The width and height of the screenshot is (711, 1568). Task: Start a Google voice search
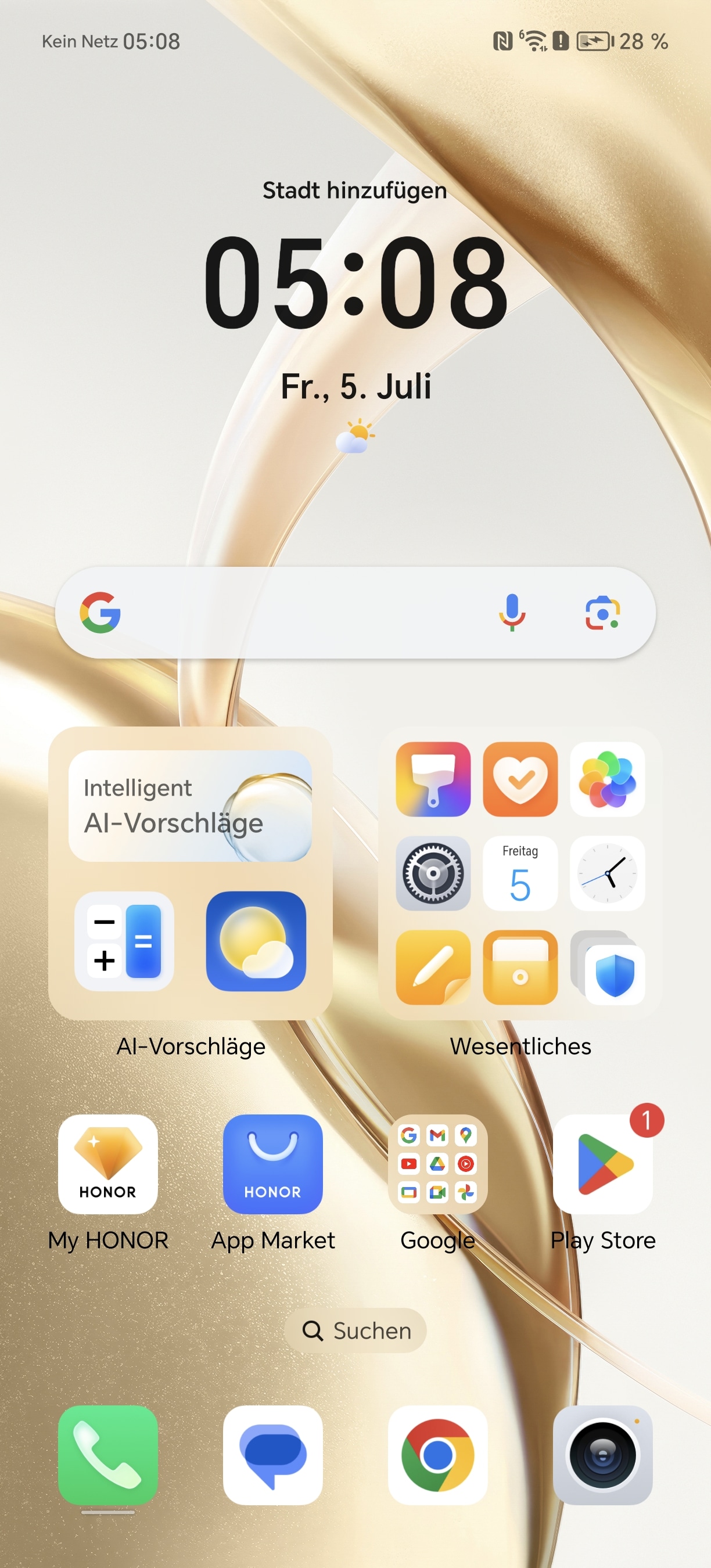[512, 612]
